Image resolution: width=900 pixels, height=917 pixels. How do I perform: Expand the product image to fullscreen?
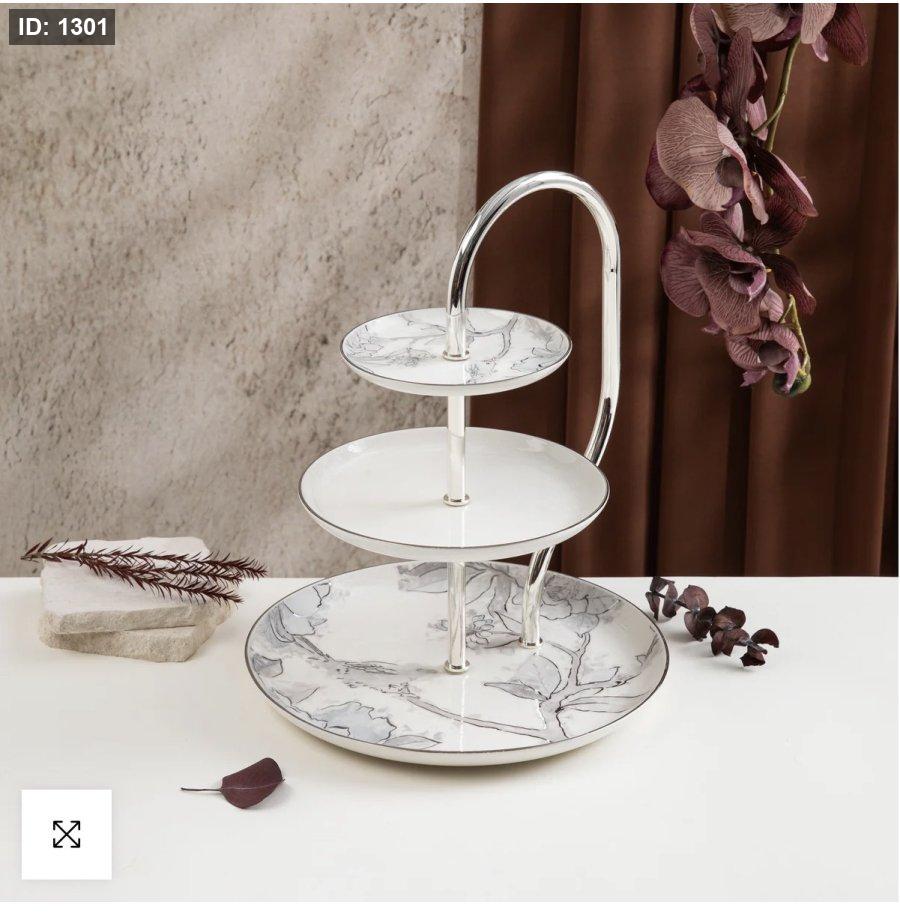pyautogui.click(x=66, y=834)
